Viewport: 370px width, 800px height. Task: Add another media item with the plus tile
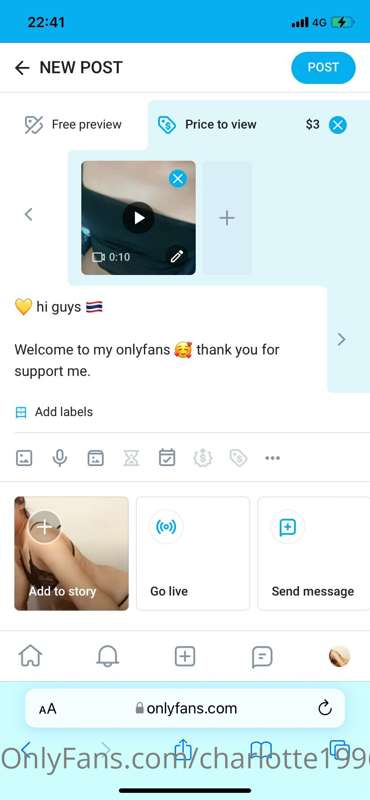coord(227,218)
